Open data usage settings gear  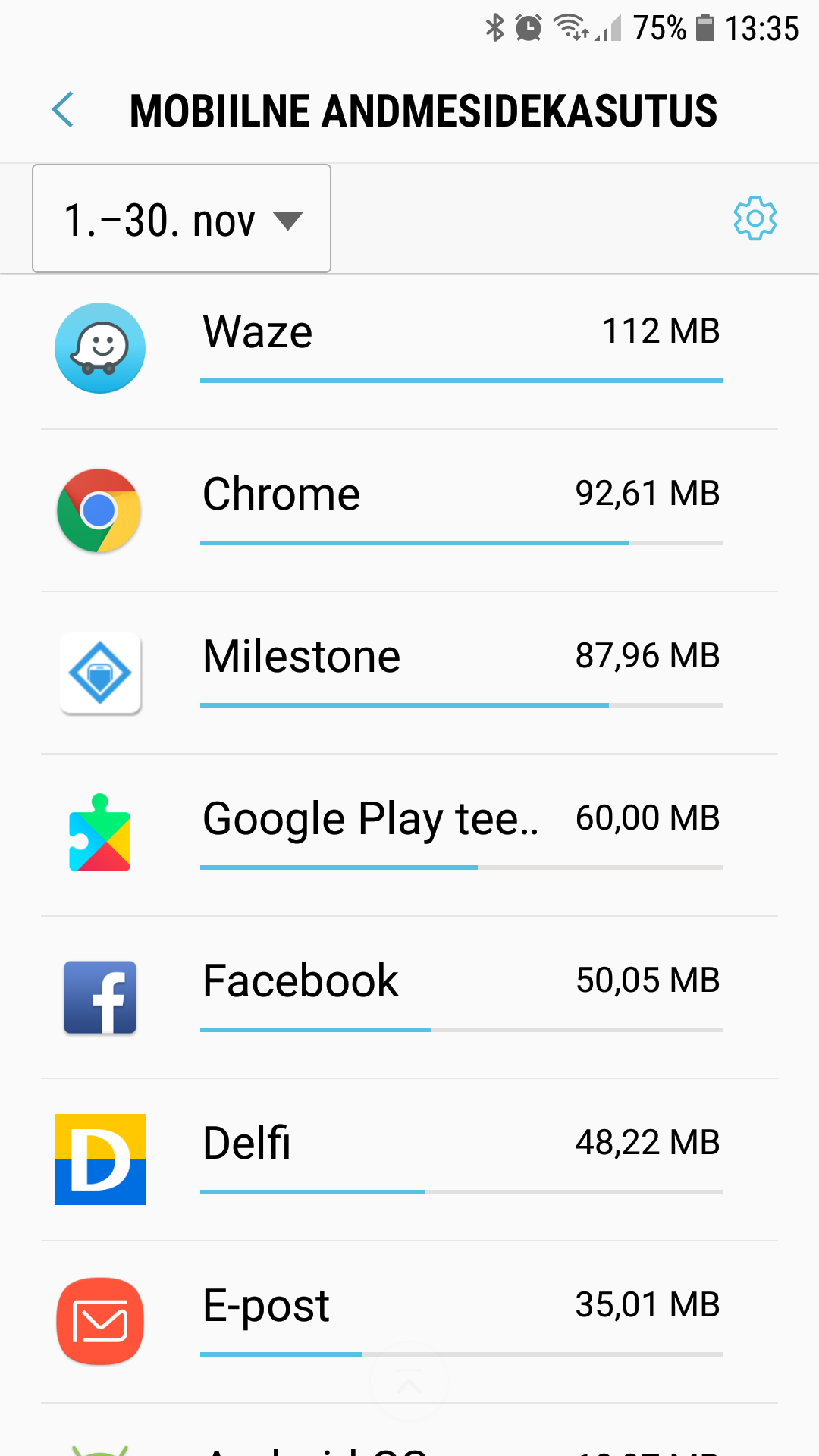[x=755, y=219]
